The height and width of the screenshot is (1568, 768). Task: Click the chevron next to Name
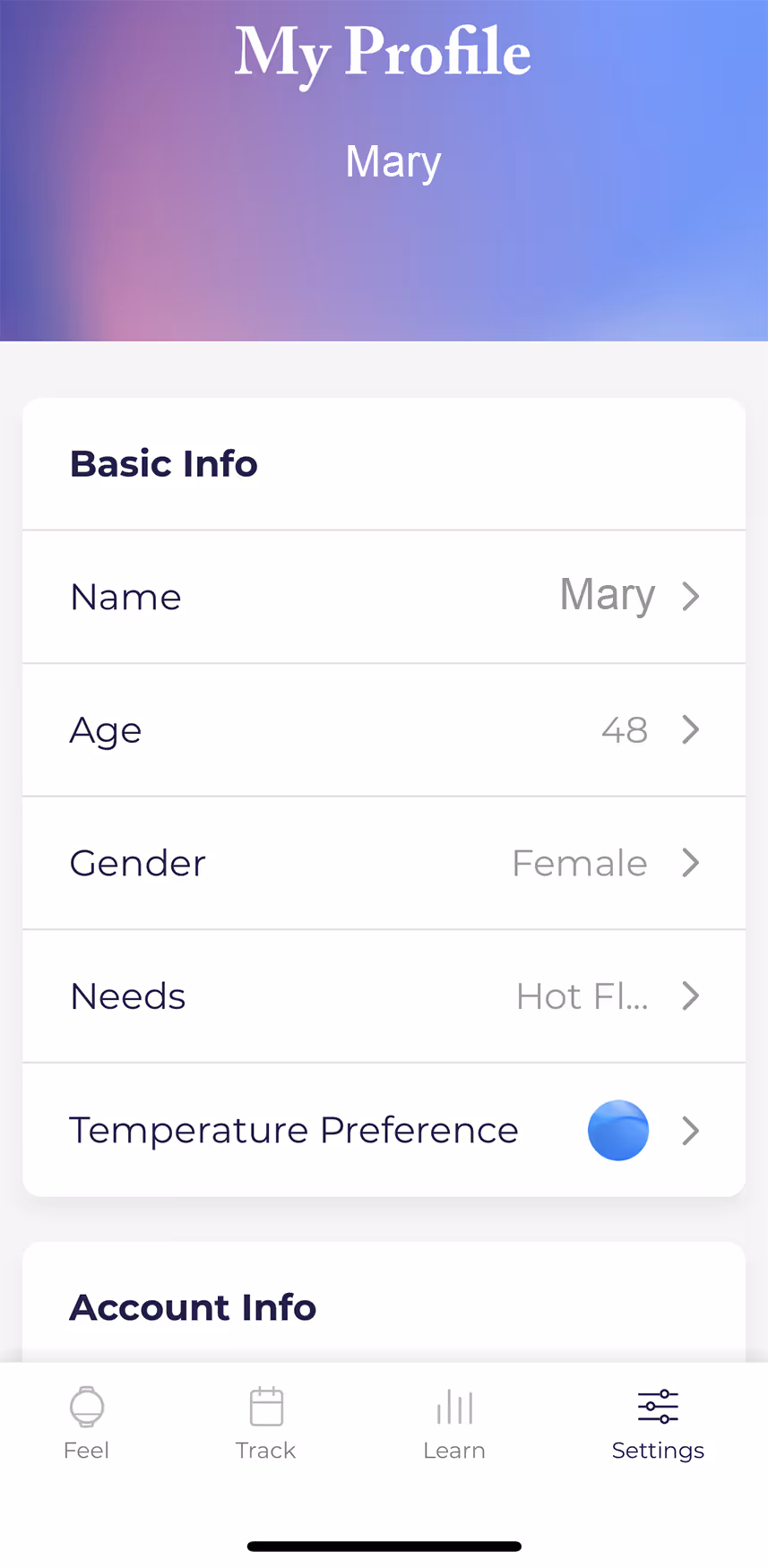[689, 596]
